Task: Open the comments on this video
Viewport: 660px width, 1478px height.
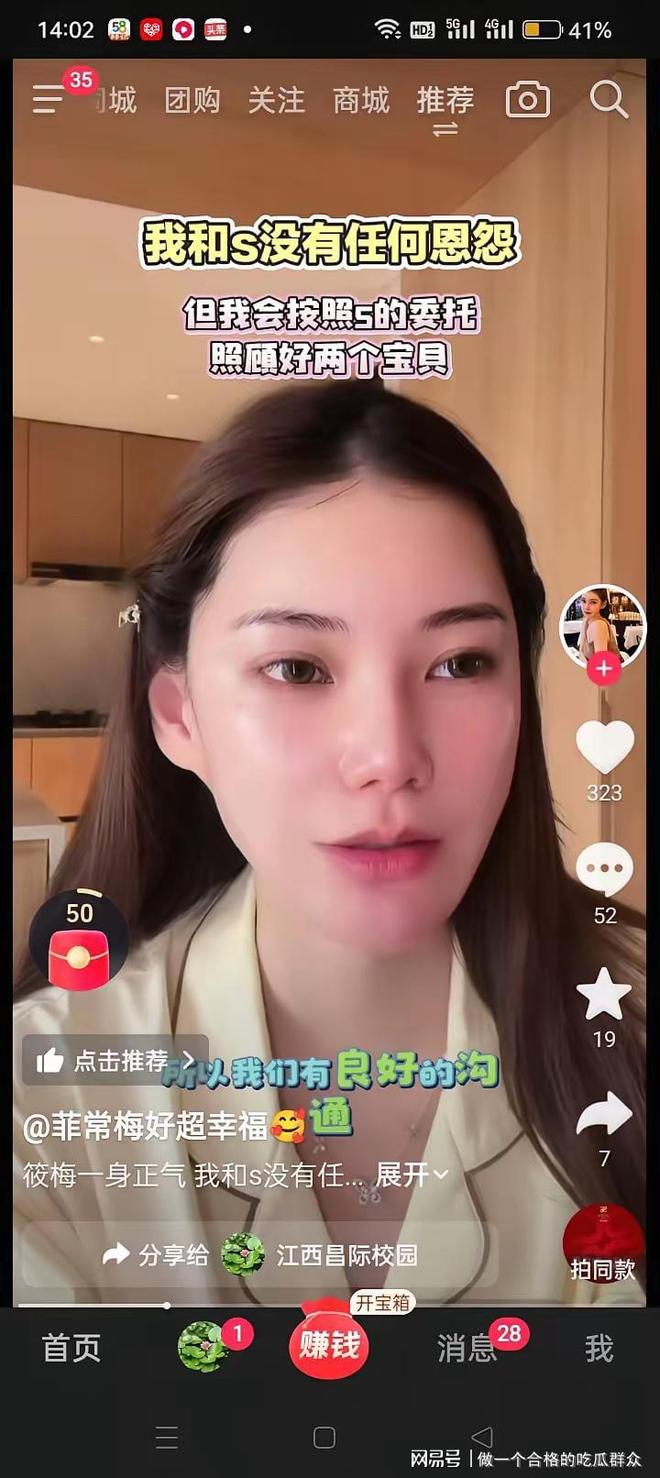Action: 604,870
